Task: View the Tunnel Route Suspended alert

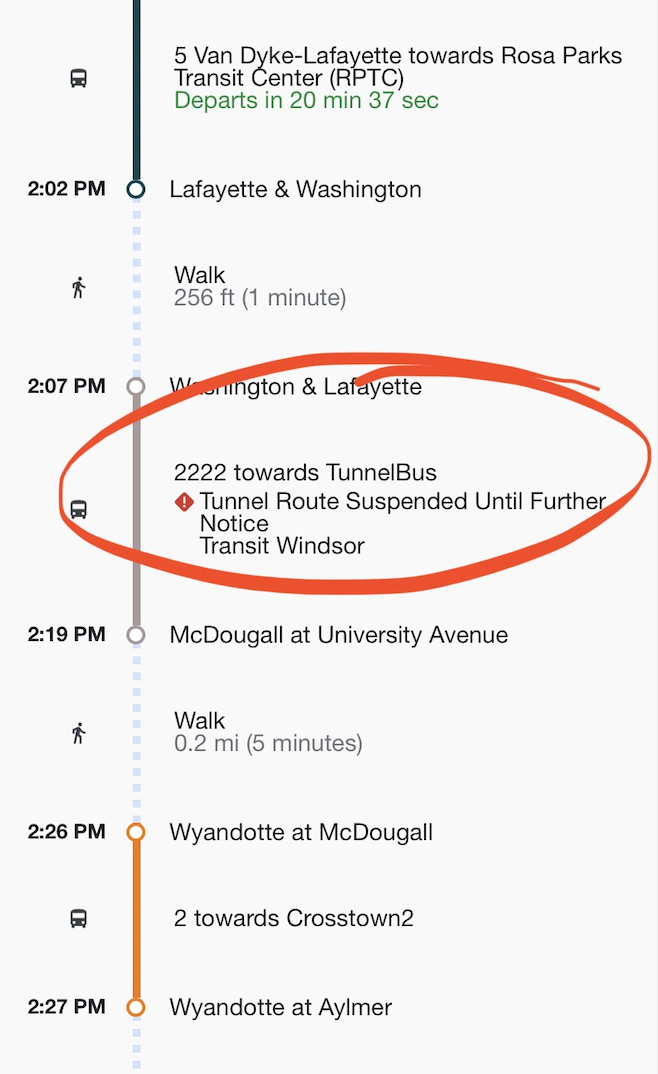Action: coord(400,512)
